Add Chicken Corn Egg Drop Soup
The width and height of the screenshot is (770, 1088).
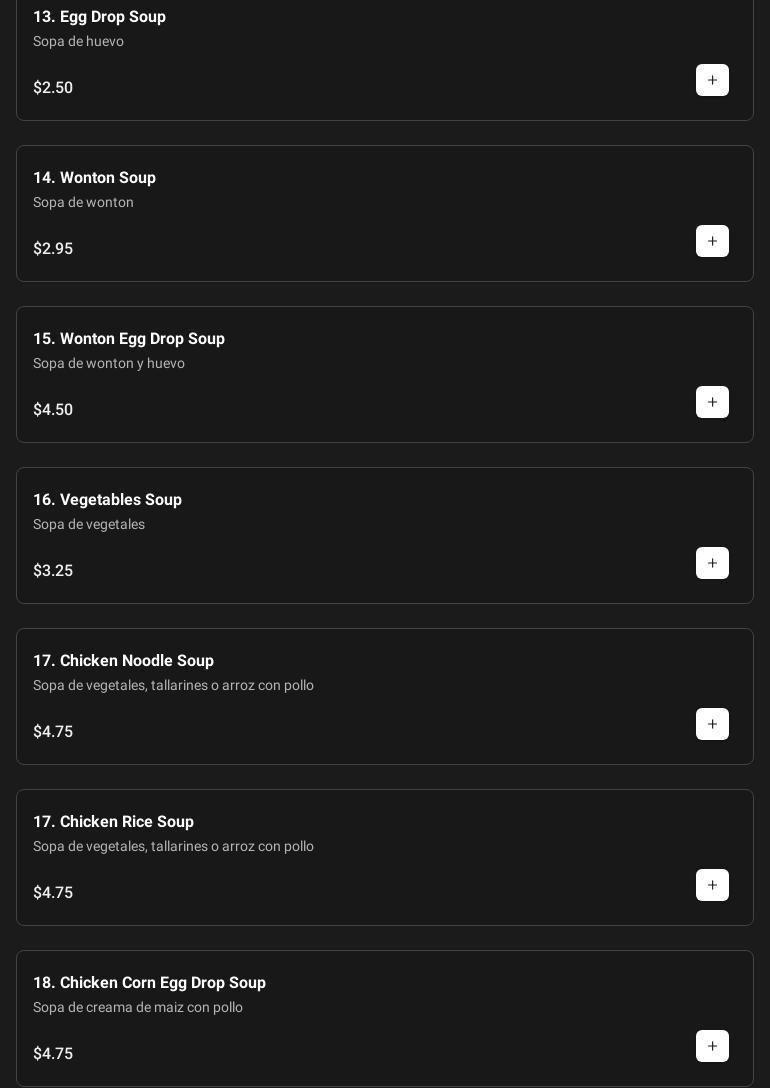712,1046
